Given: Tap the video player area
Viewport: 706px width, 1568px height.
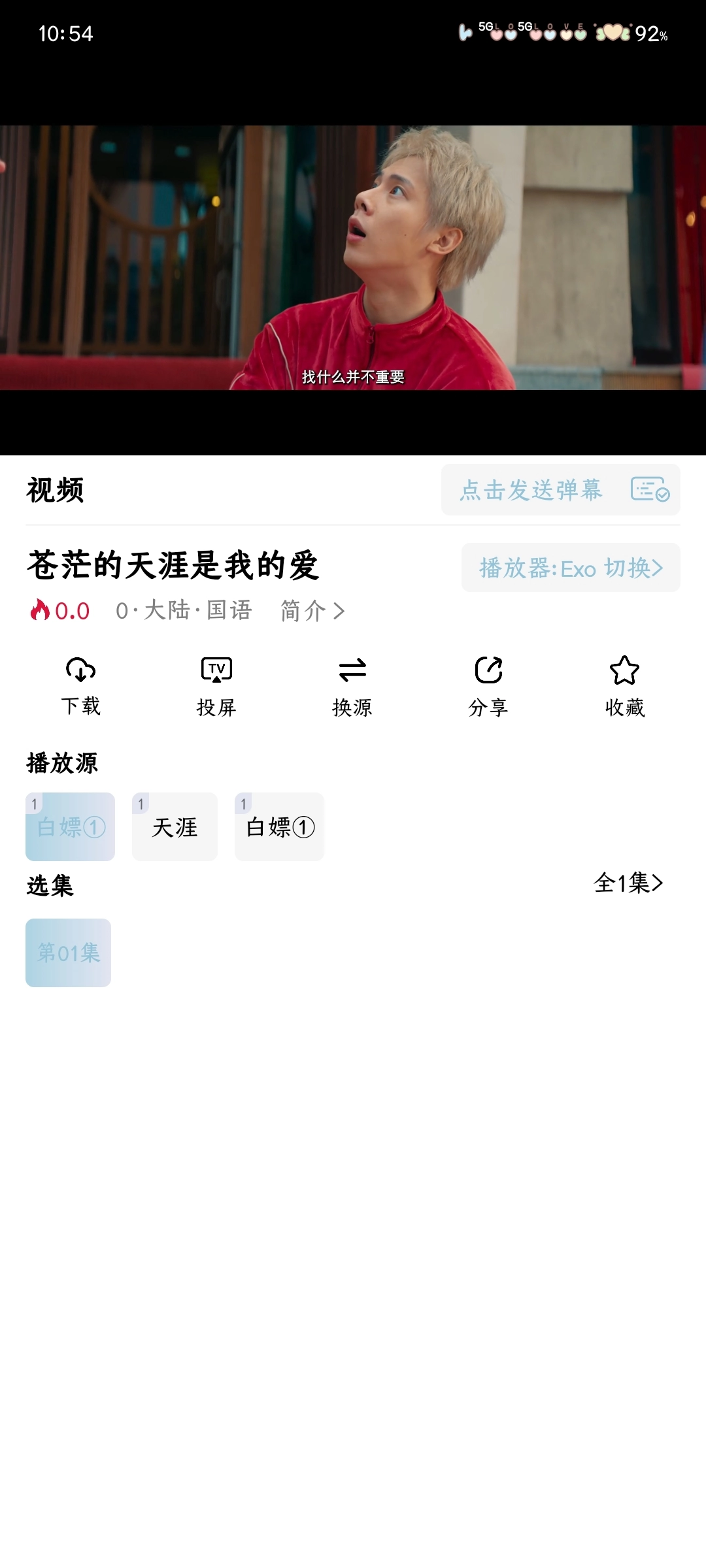Looking at the screenshot, I should tap(353, 258).
